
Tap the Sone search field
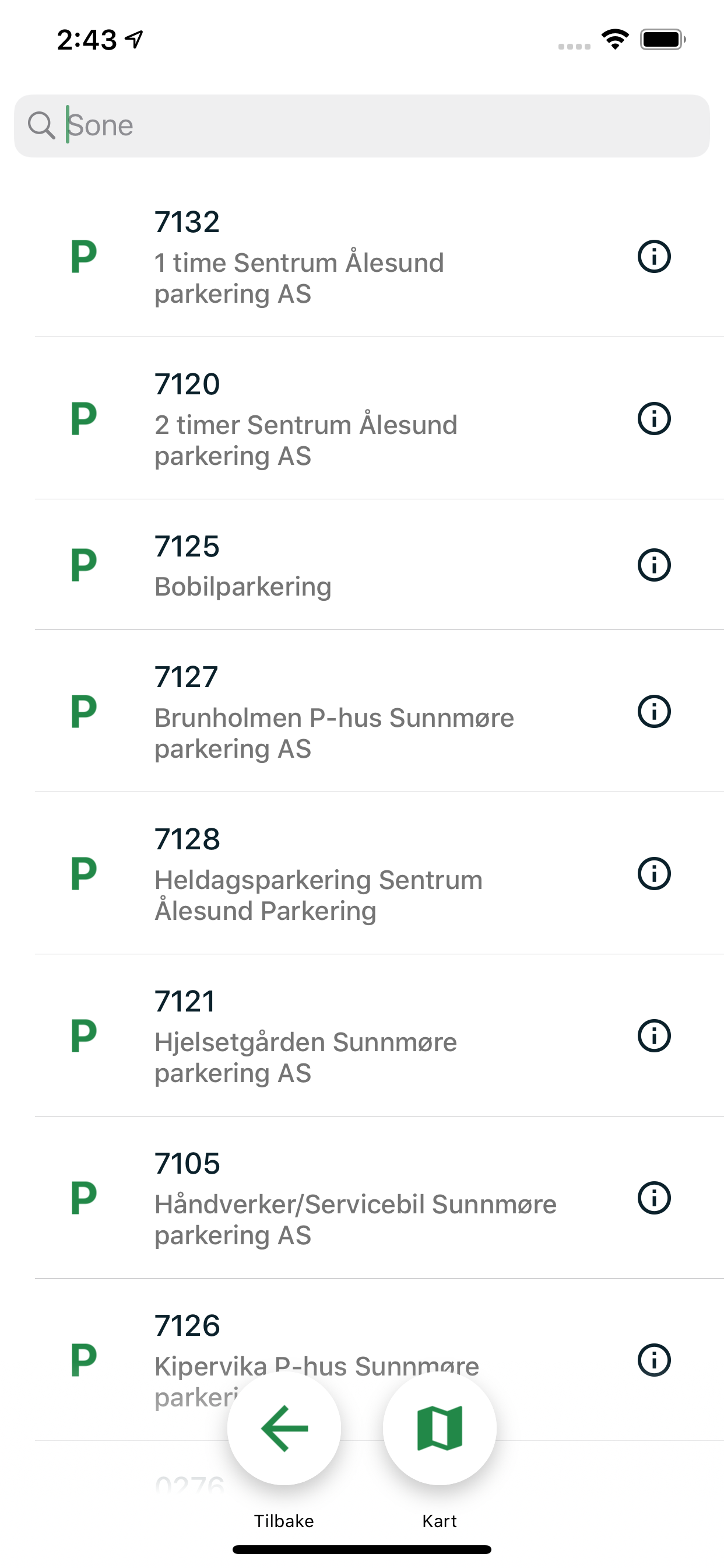pyautogui.click(x=362, y=125)
